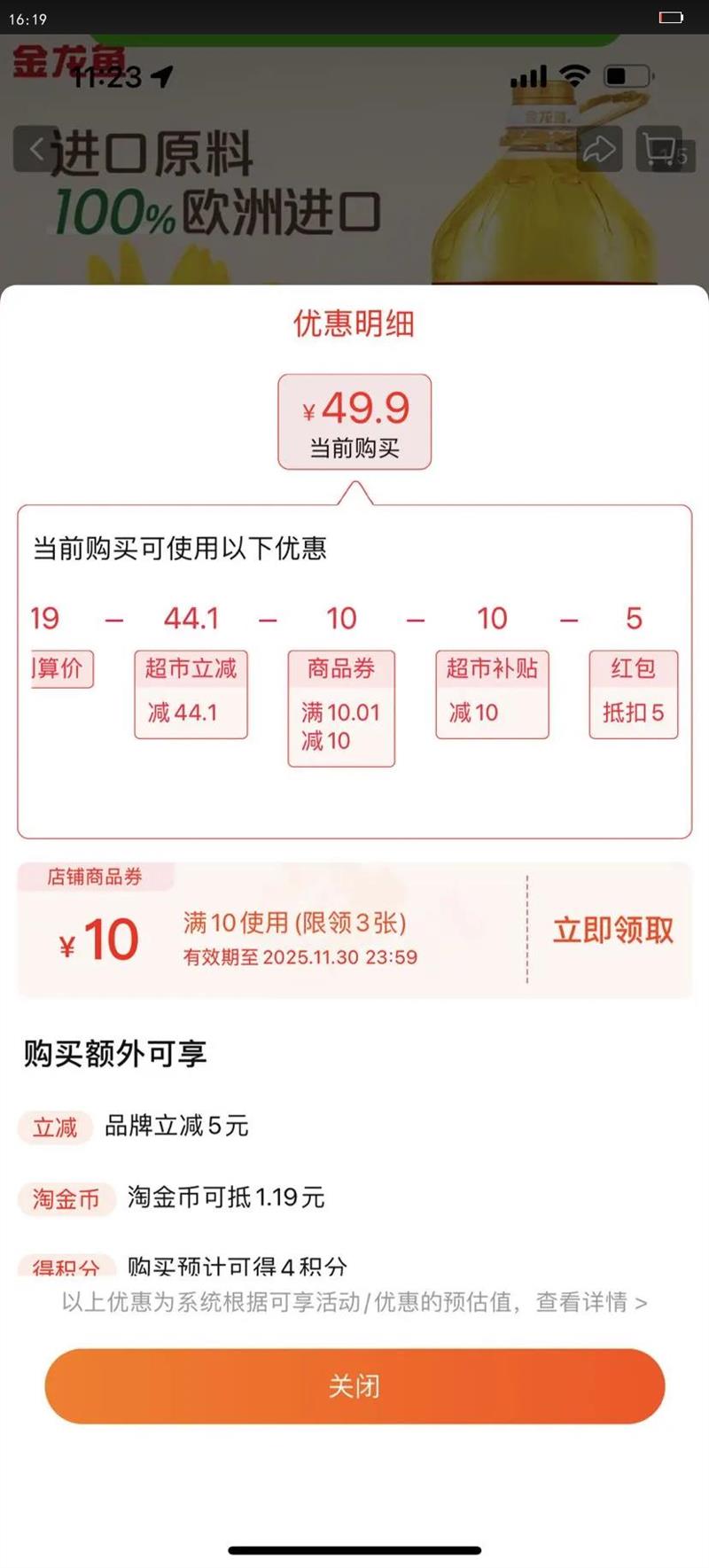
Task: Click the 超市补贴 减10 tag
Action: click(x=492, y=694)
